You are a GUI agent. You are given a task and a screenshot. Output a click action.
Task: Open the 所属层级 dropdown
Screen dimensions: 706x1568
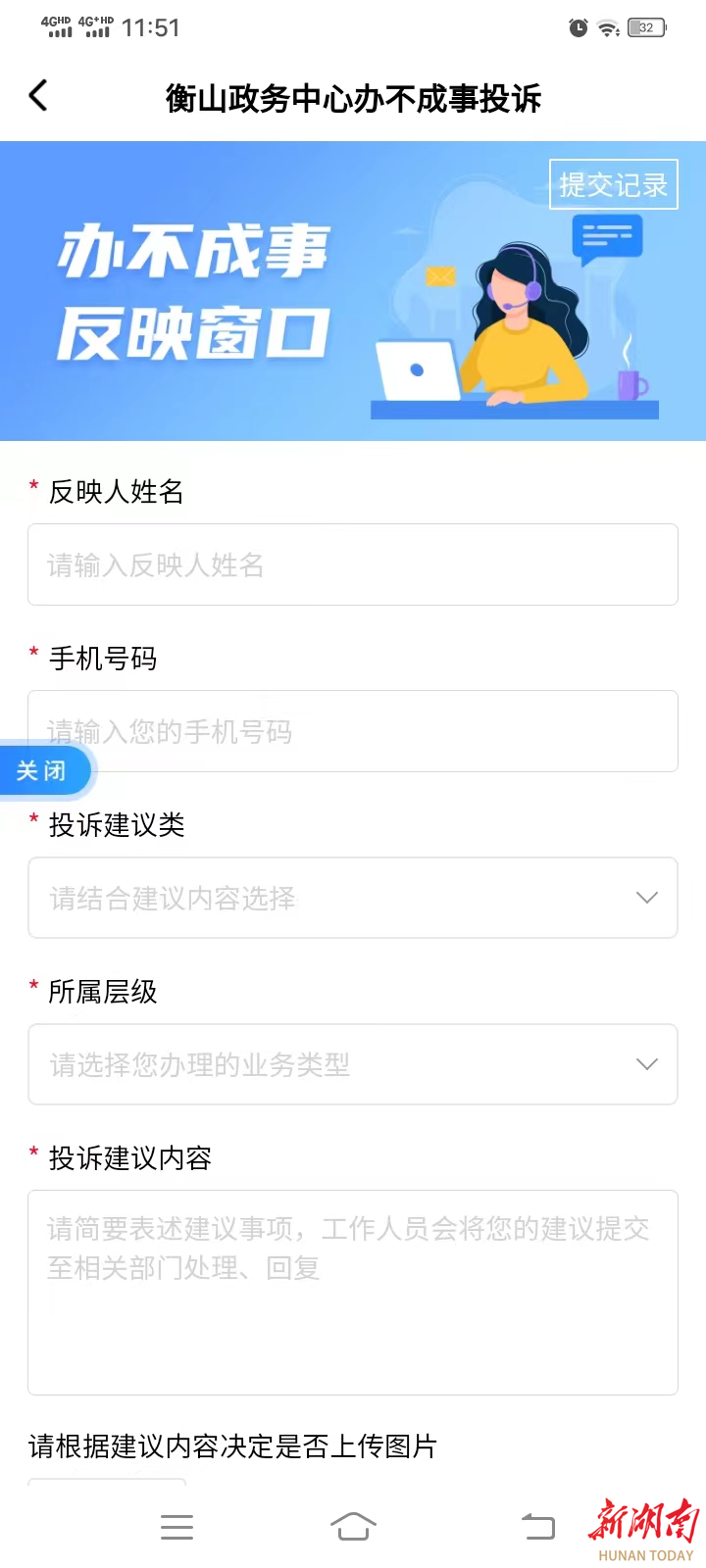tap(353, 1064)
